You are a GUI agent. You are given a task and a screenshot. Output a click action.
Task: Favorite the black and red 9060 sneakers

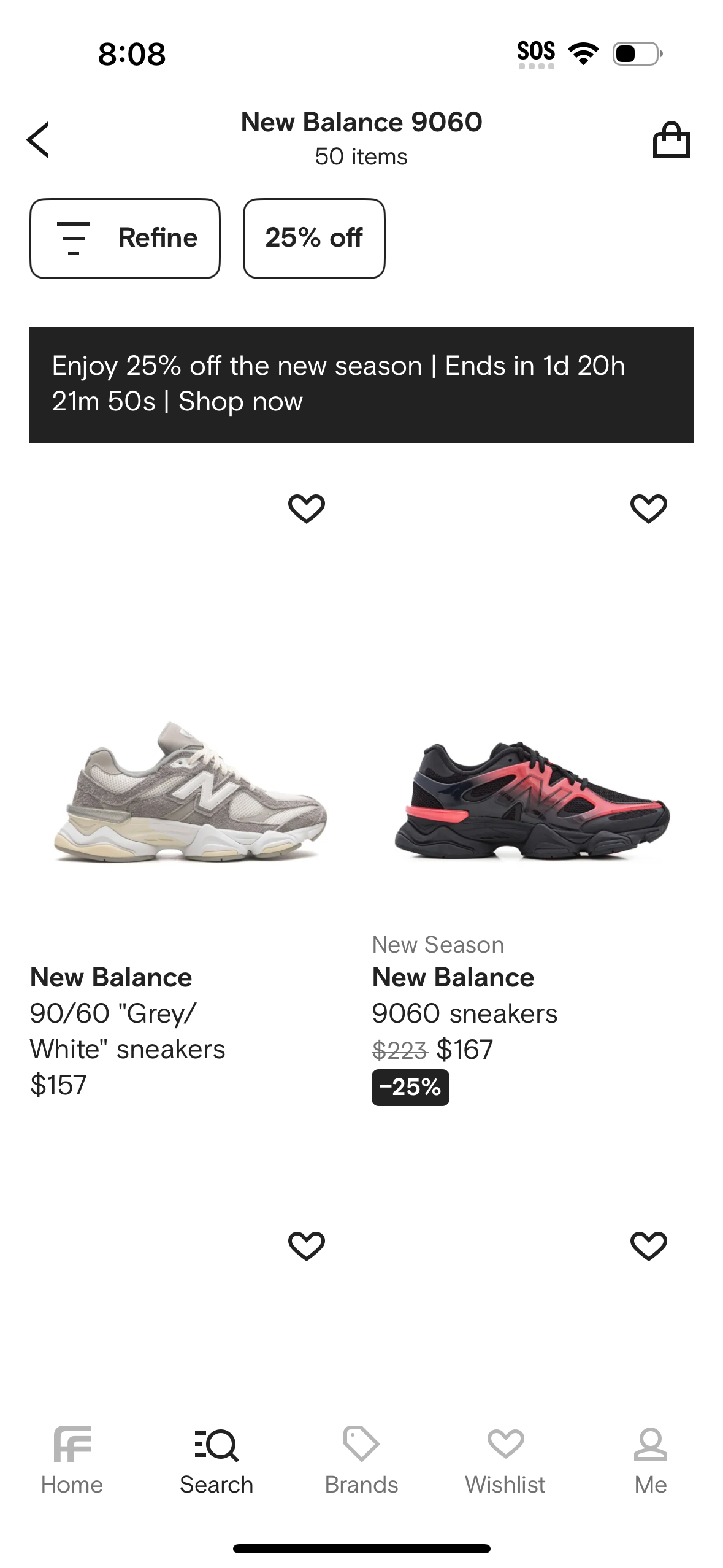click(648, 507)
